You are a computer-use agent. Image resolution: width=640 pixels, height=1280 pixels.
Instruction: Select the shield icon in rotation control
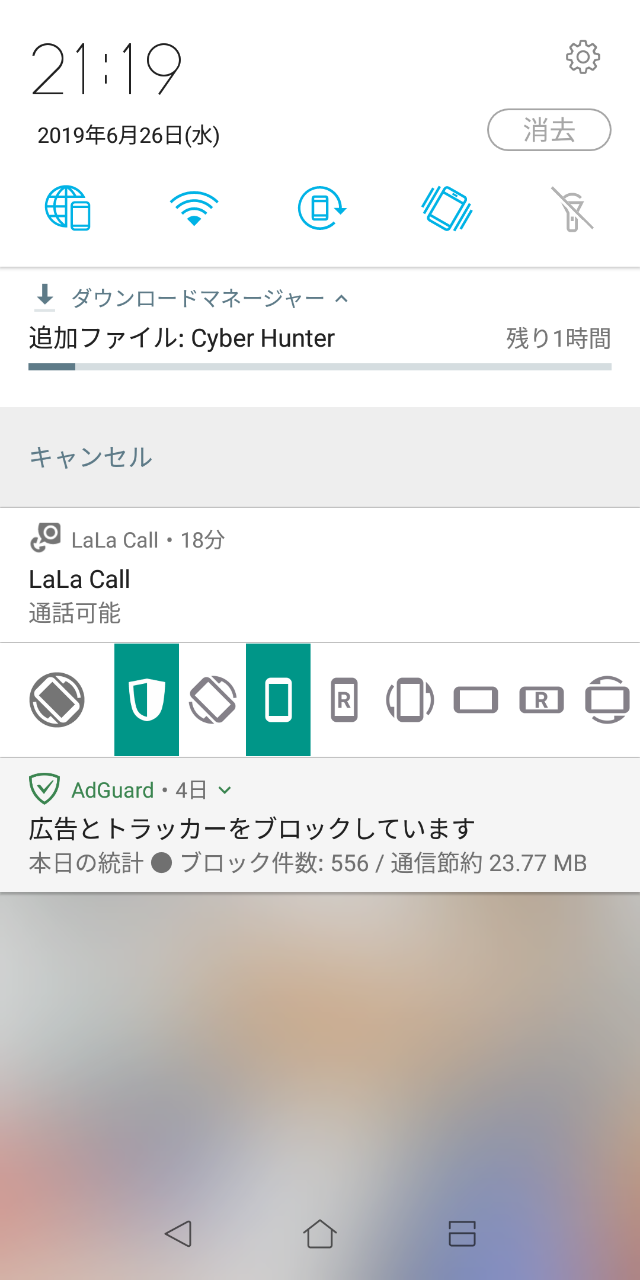[x=146, y=700]
